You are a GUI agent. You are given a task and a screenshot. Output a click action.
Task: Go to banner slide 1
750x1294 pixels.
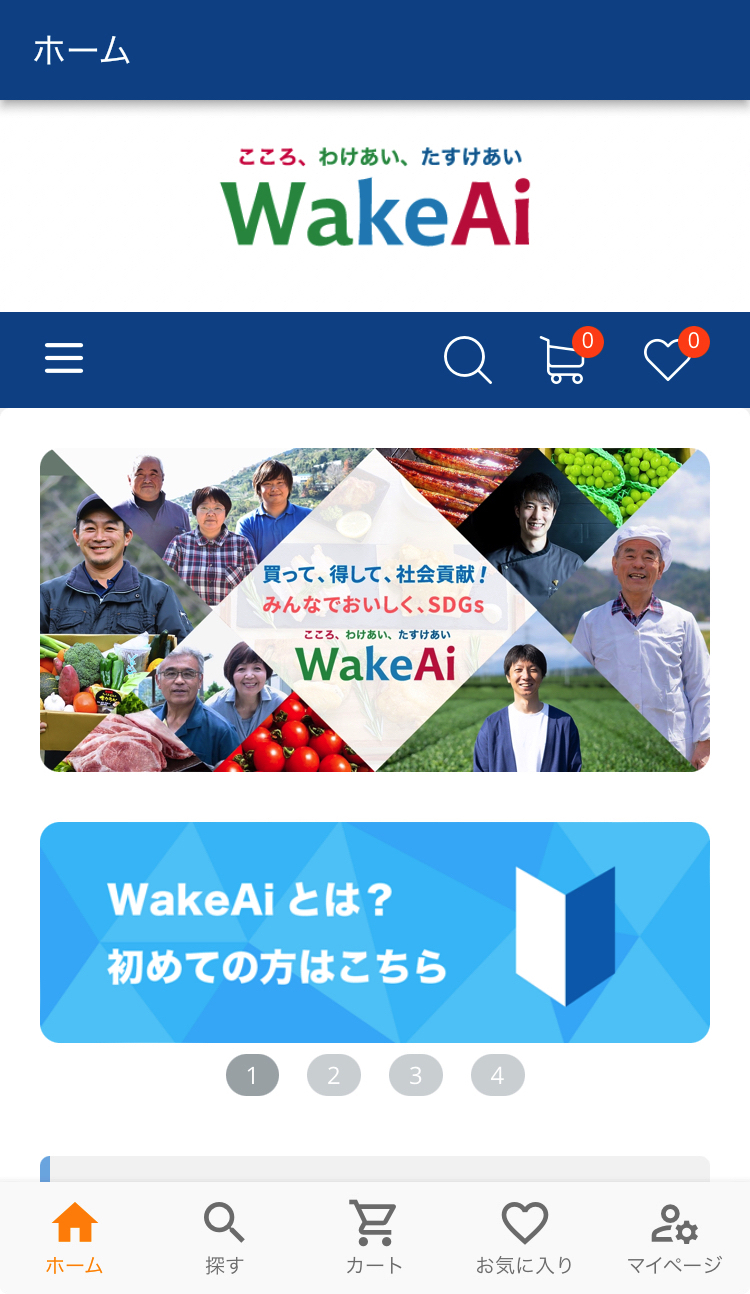(x=252, y=1075)
